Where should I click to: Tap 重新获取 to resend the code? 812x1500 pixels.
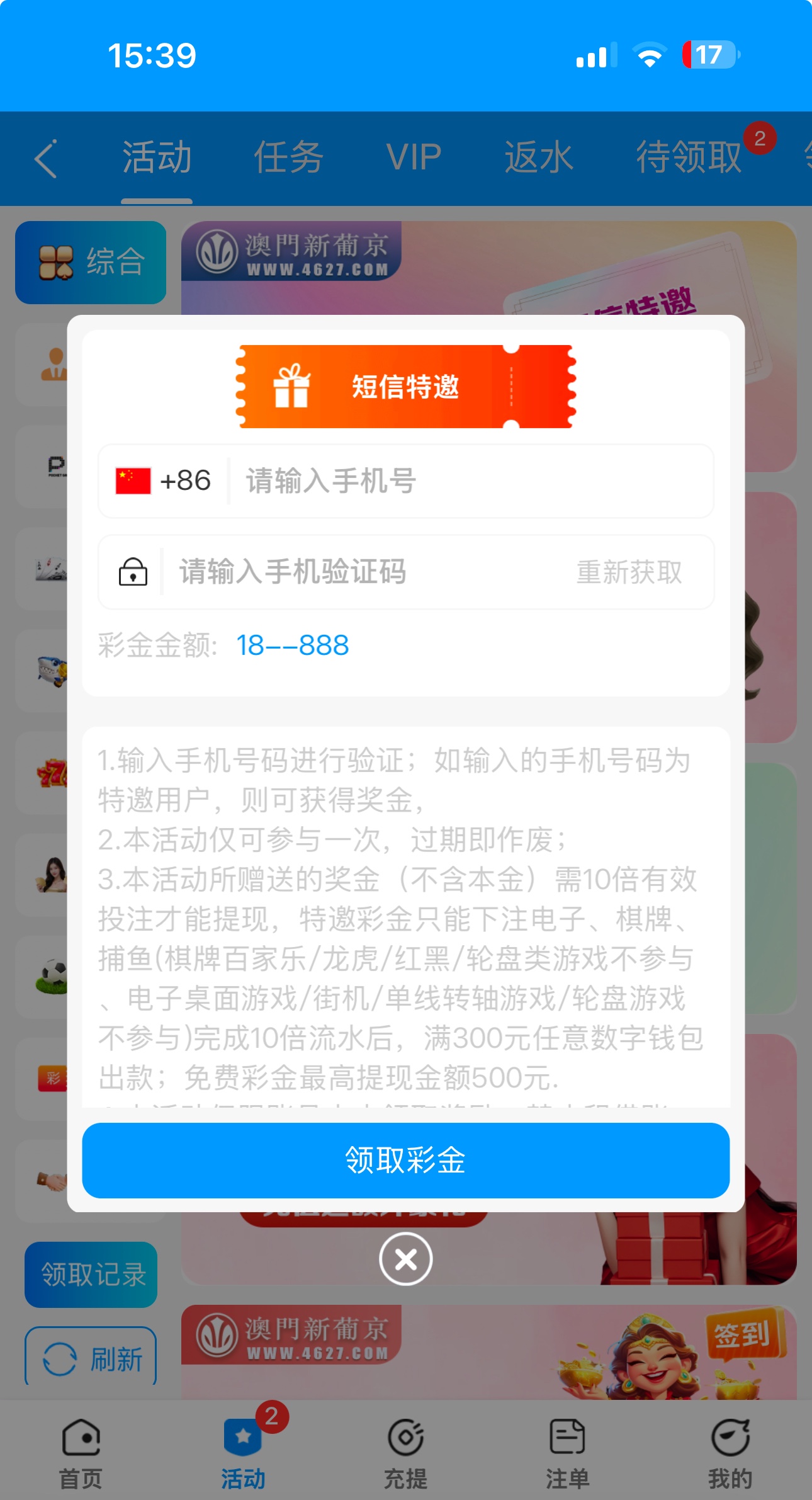coord(629,572)
